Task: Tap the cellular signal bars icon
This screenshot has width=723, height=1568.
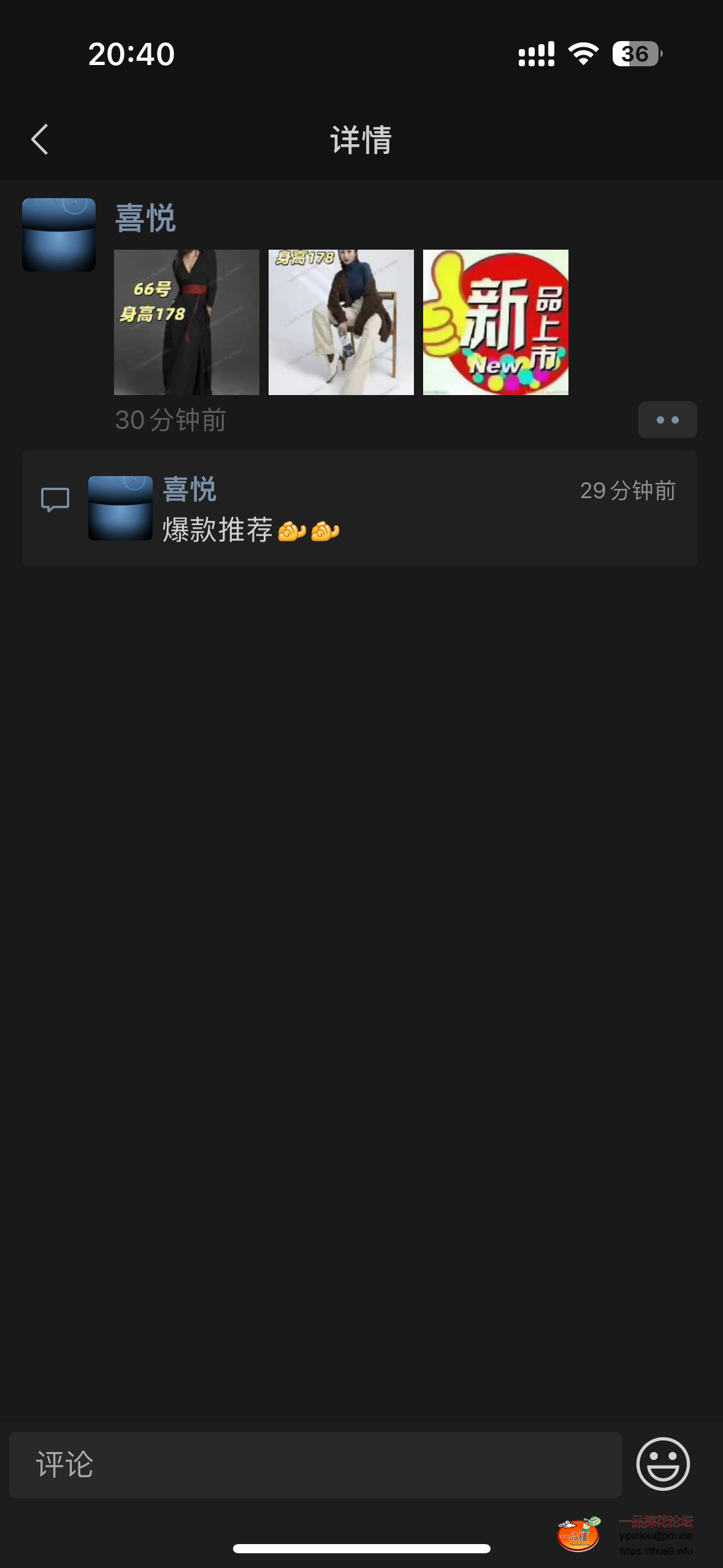Action: click(x=535, y=55)
